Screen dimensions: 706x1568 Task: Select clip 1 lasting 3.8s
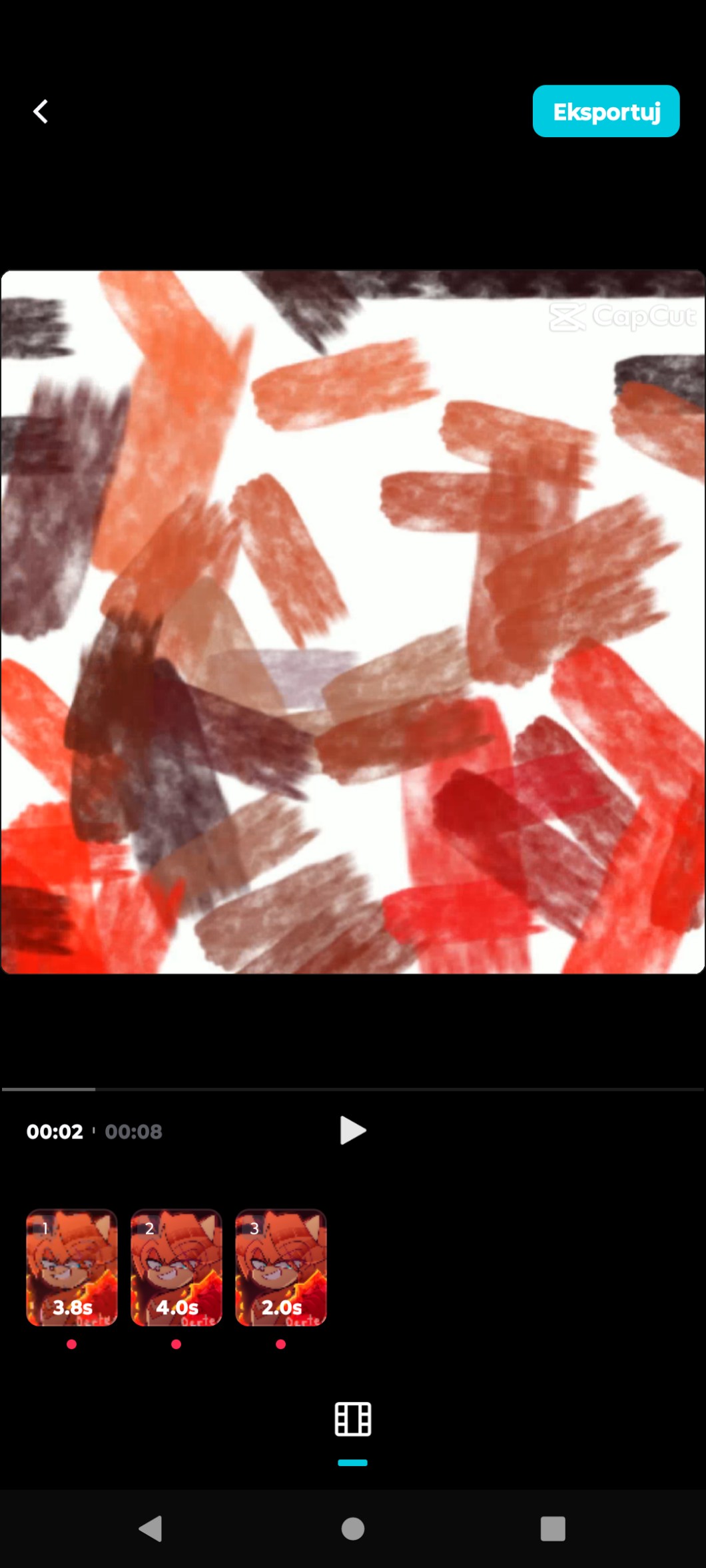[x=72, y=1268]
